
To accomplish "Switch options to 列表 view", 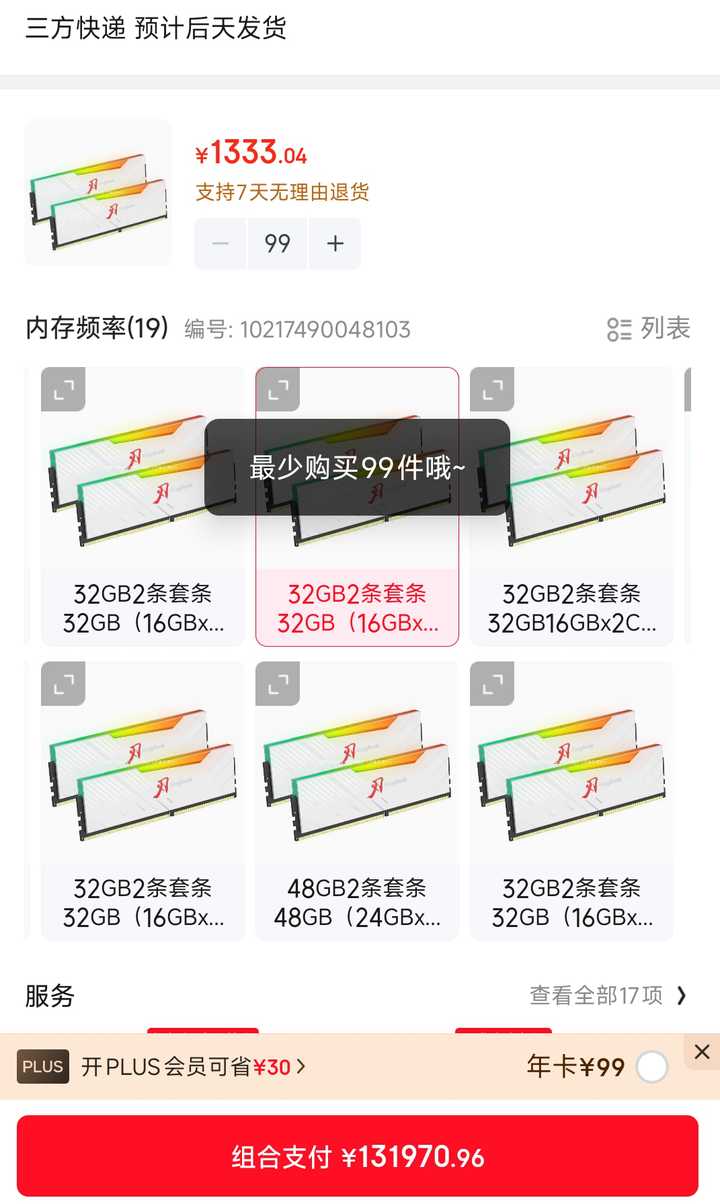I will click(x=649, y=329).
